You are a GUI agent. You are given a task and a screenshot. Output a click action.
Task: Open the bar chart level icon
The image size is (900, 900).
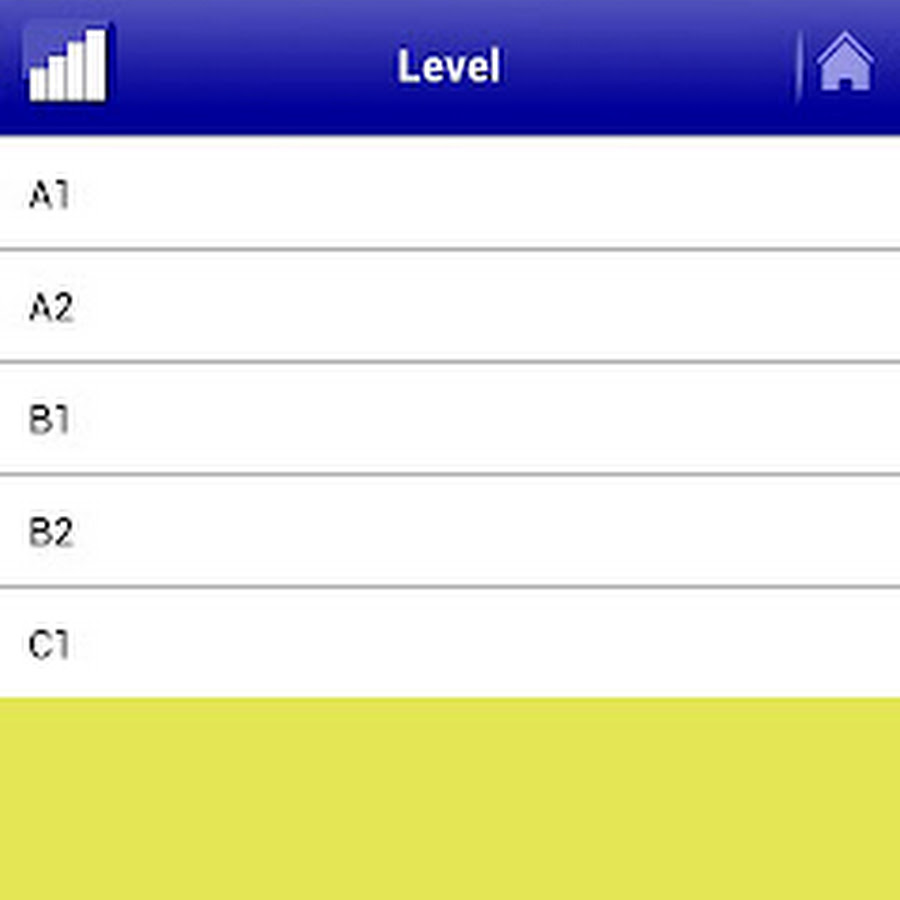point(68,65)
